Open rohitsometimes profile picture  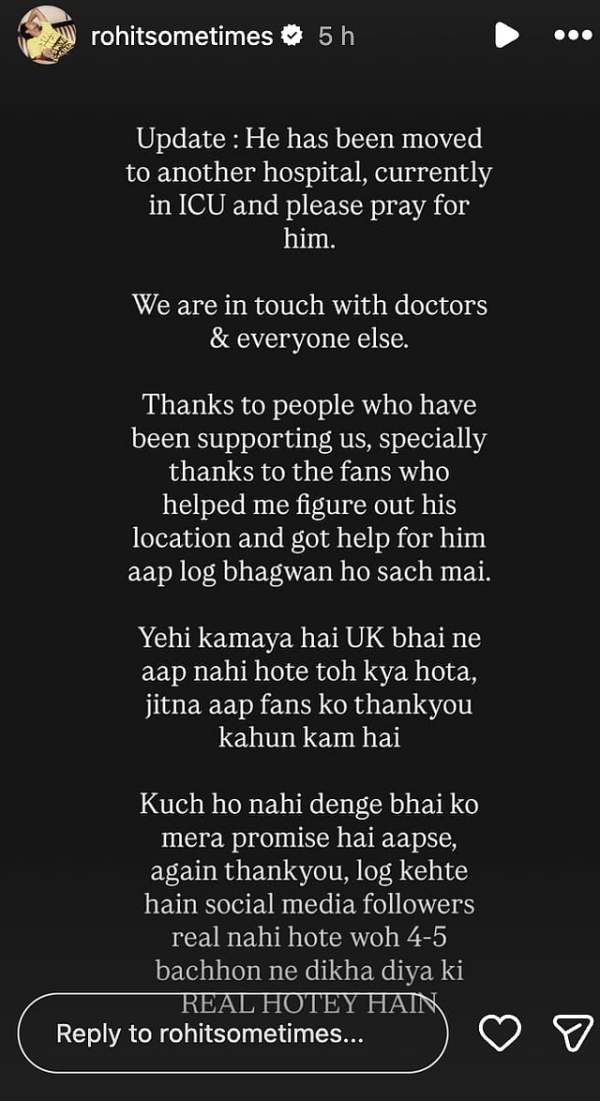coord(47,35)
